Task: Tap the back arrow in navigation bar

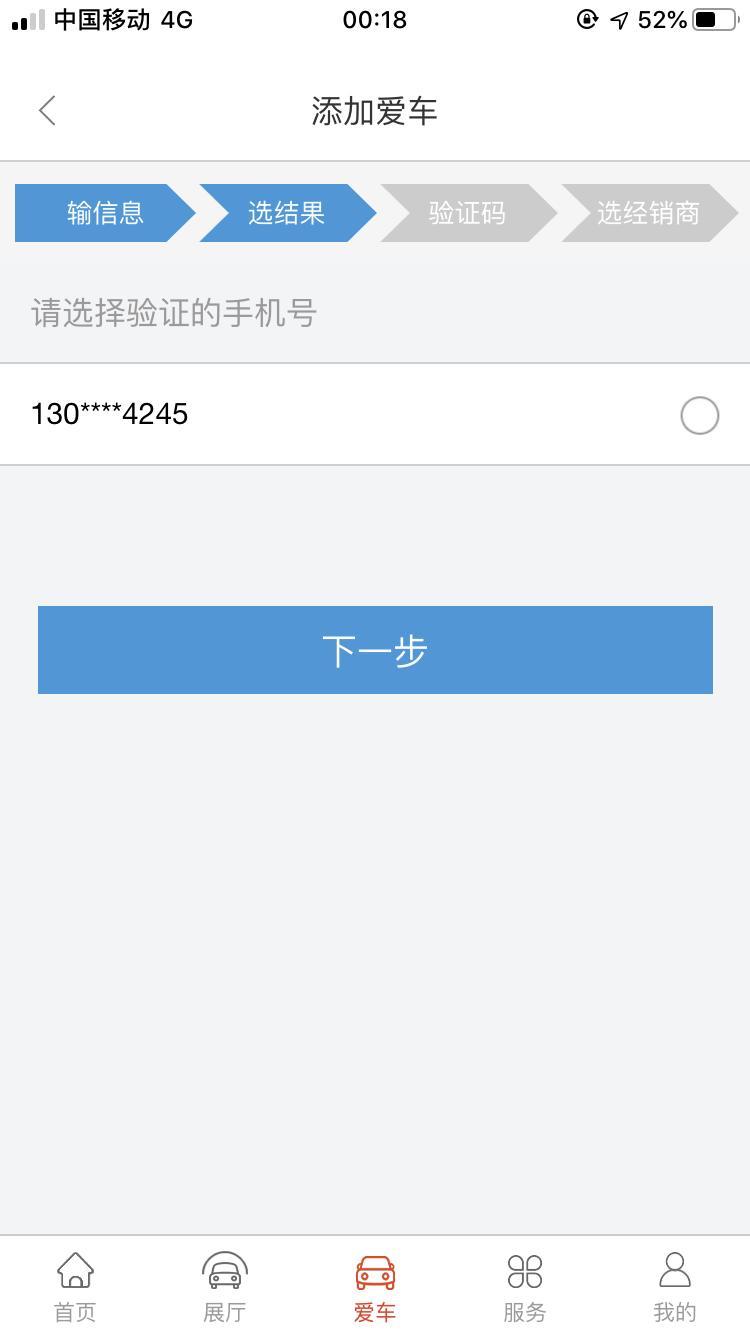Action: click(47, 110)
